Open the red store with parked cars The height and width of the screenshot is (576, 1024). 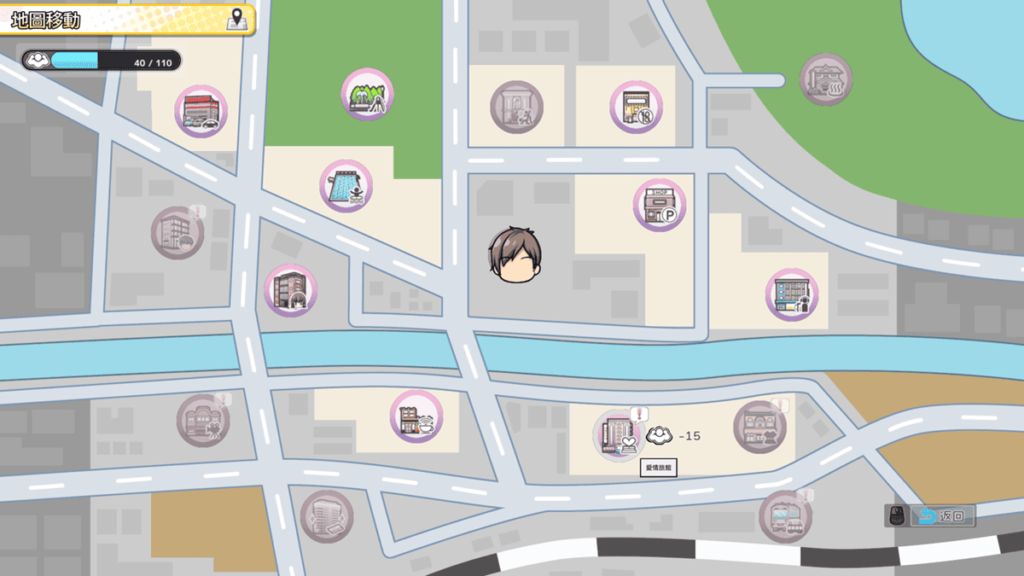coord(201,111)
